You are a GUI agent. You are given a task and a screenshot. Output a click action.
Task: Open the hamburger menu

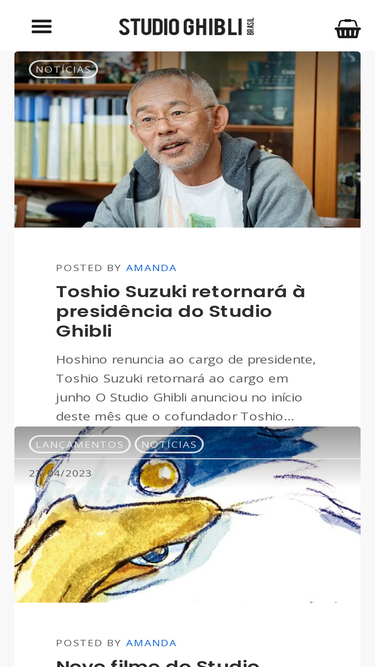pos(42,27)
